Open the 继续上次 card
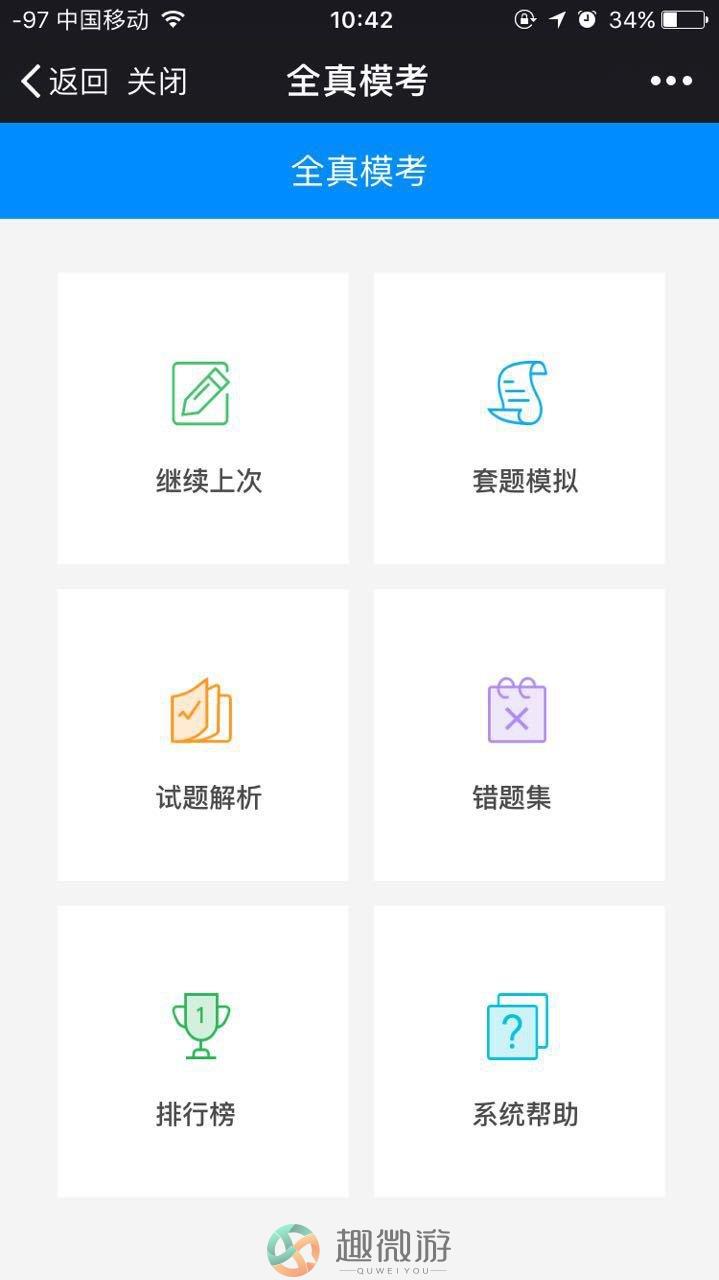Screen dimensions: 719x1280 click(x=203, y=418)
